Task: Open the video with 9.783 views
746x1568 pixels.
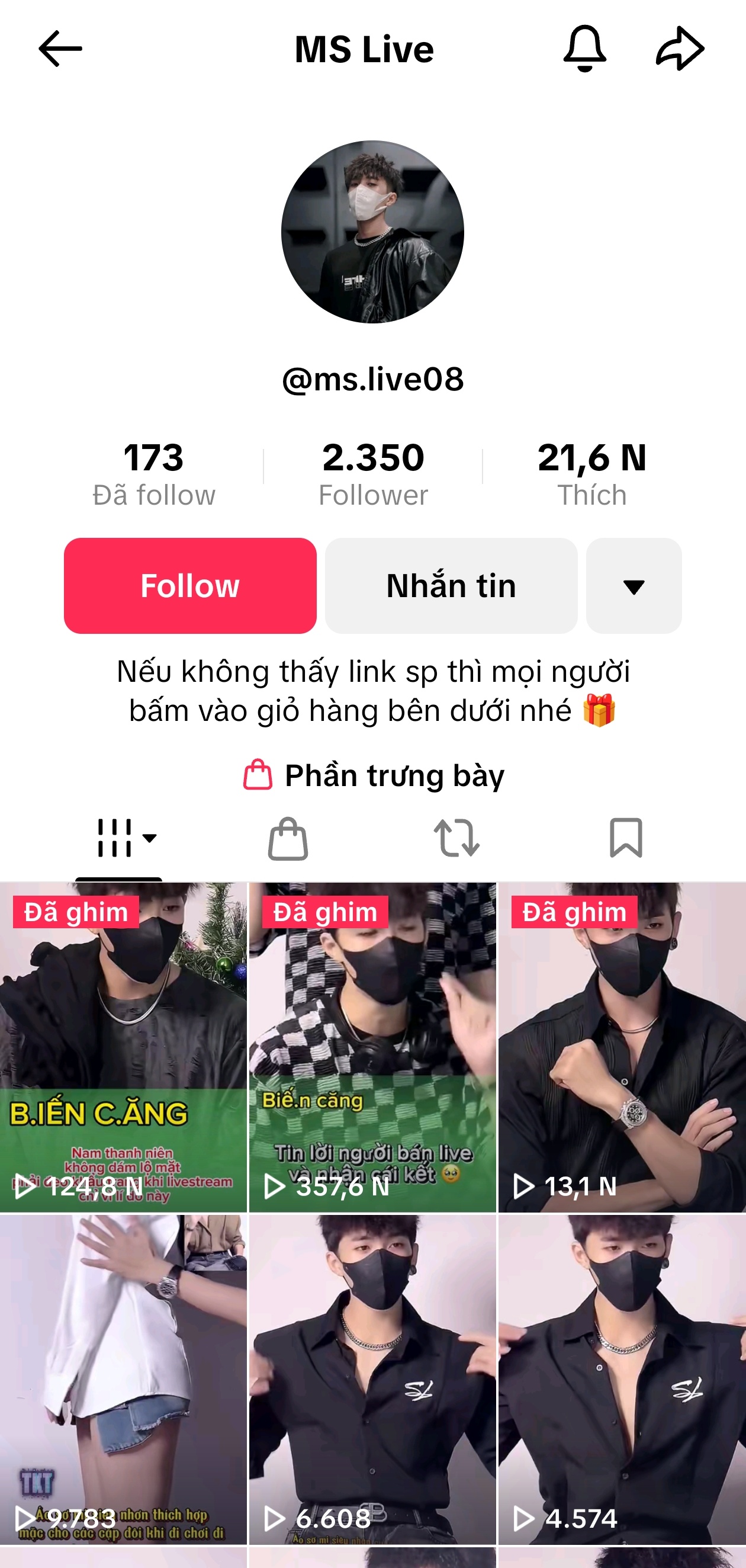Action: (x=124, y=1378)
